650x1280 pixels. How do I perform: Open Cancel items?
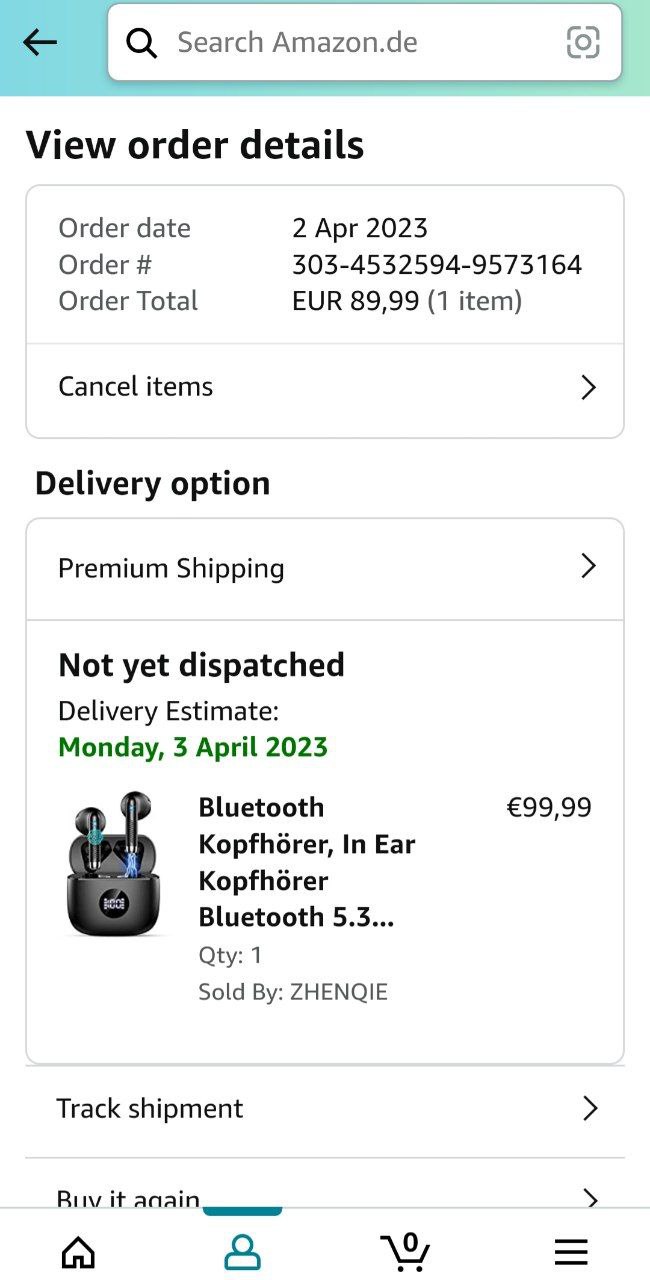pyautogui.click(x=325, y=387)
